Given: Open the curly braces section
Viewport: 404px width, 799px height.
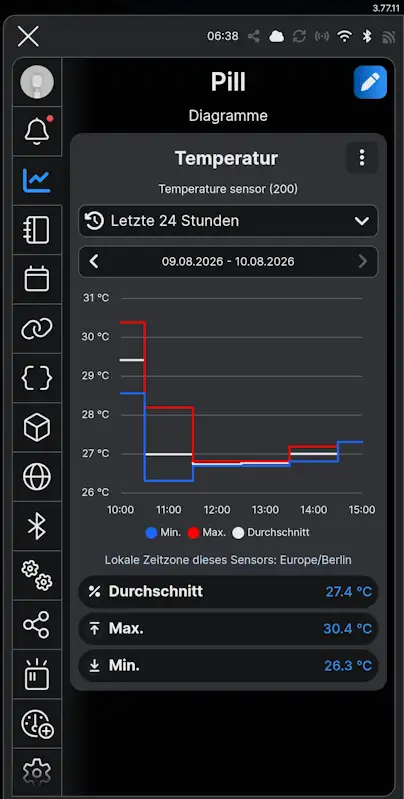Looking at the screenshot, I should point(37,378).
